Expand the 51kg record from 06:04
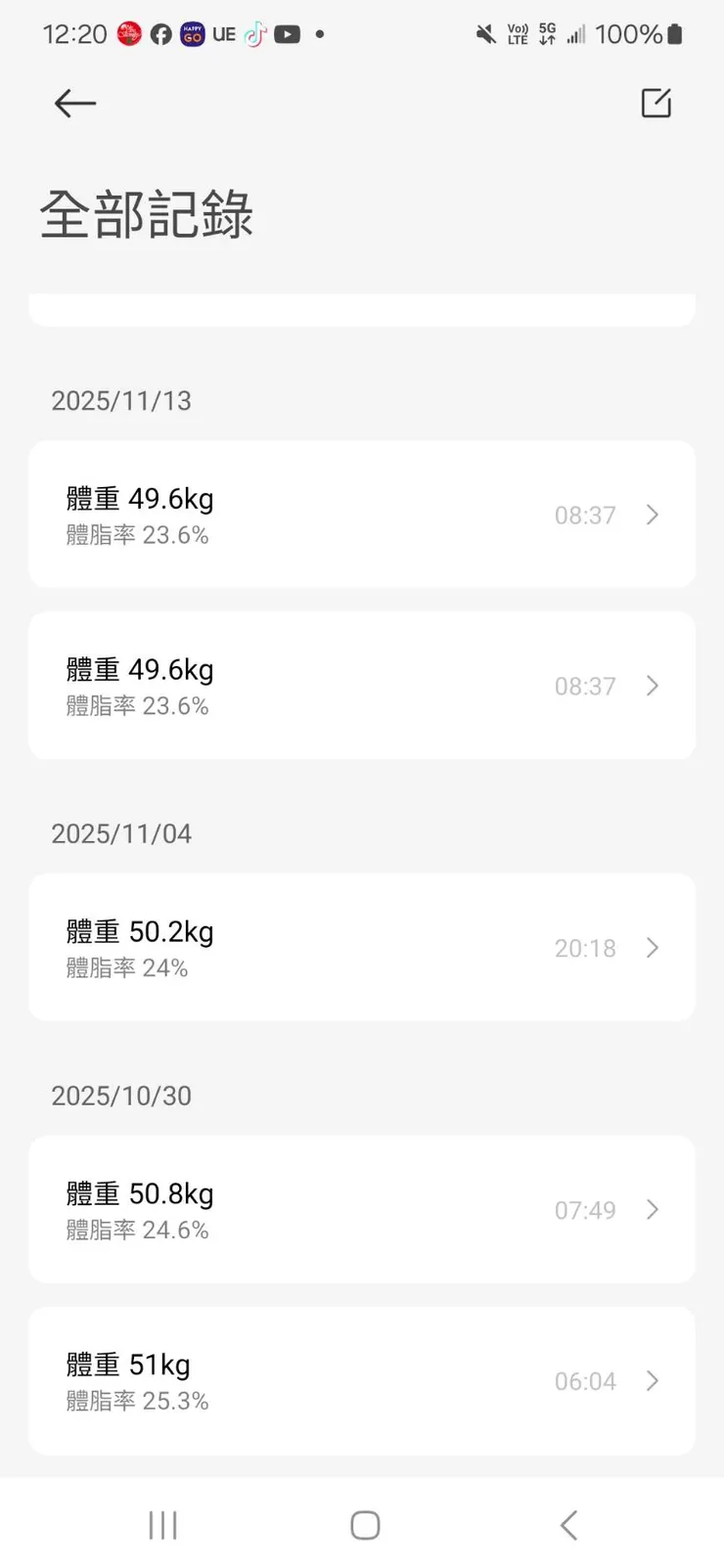 tap(652, 1381)
